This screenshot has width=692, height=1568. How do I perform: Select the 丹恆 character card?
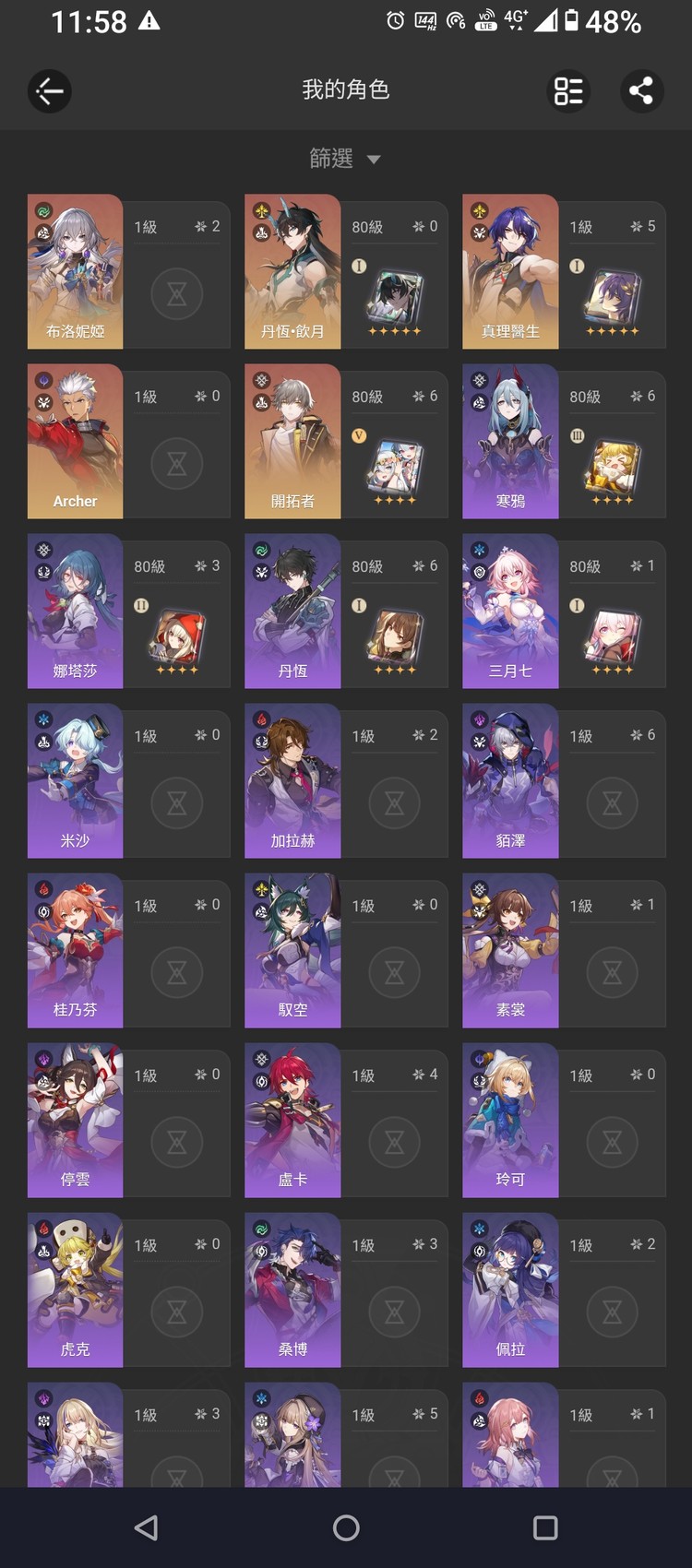tap(292, 611)
